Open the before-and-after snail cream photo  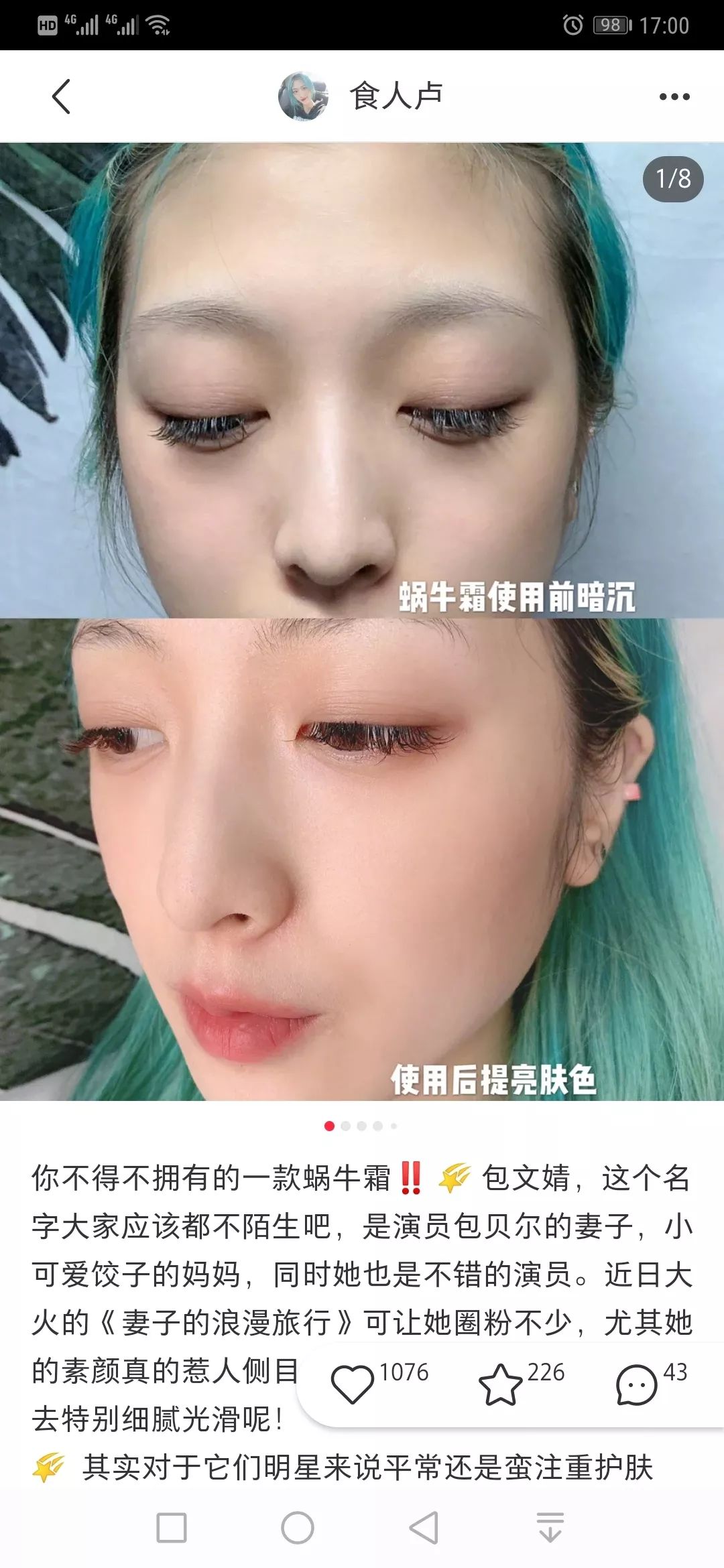click(362, 622)
